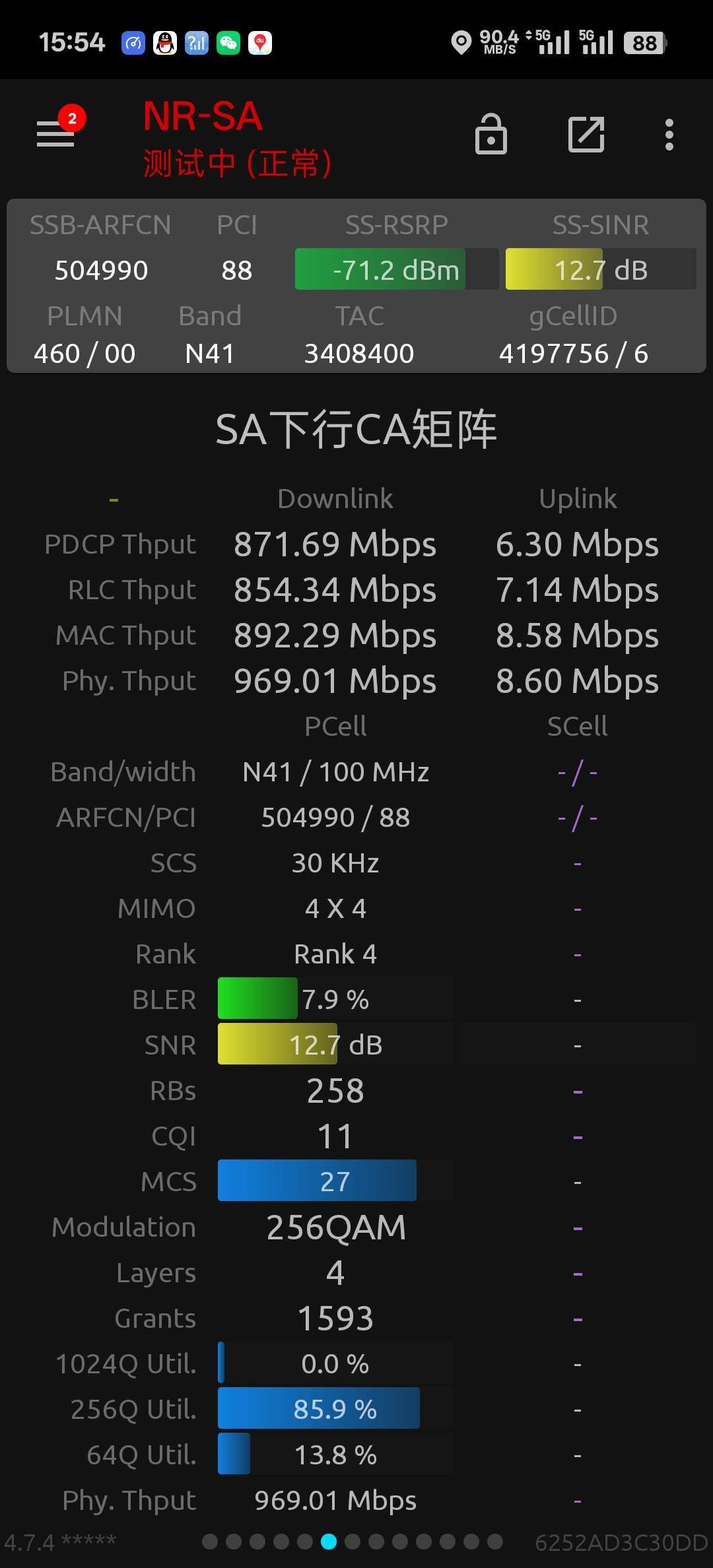
Task: Open the three-dot overflow menu
Action: coord(669,134)
